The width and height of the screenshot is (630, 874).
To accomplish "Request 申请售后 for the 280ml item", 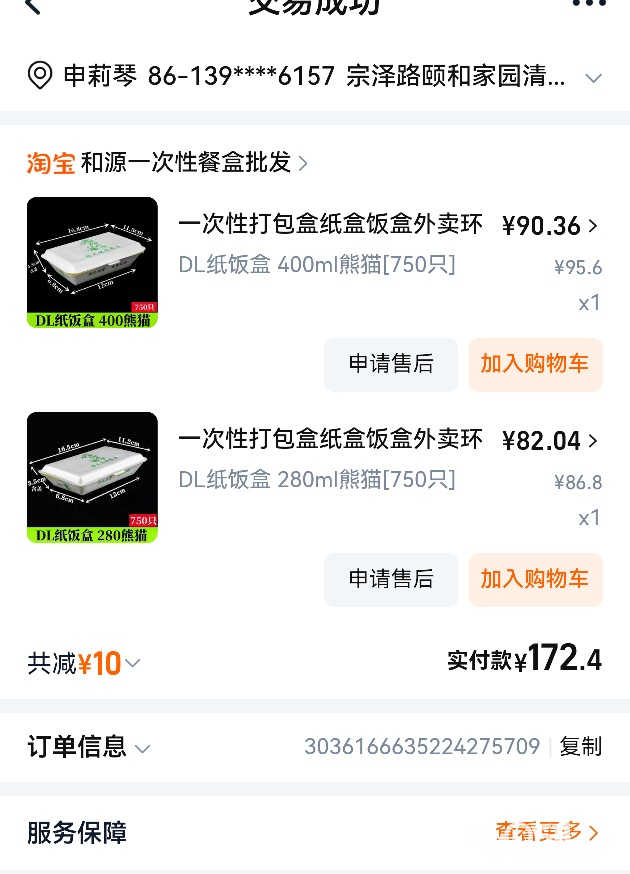I will (391, 579).
